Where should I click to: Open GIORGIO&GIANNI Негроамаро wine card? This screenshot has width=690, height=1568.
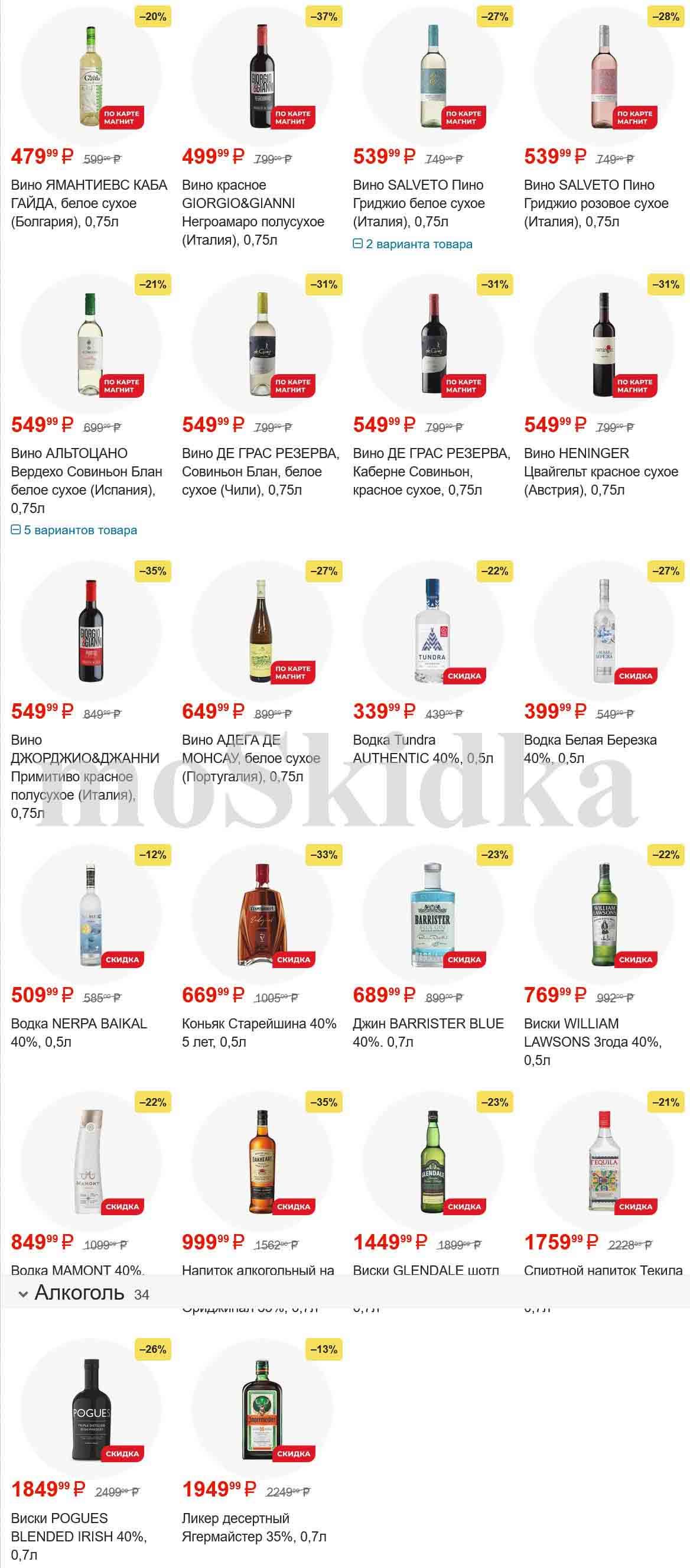tap(252, 212)
